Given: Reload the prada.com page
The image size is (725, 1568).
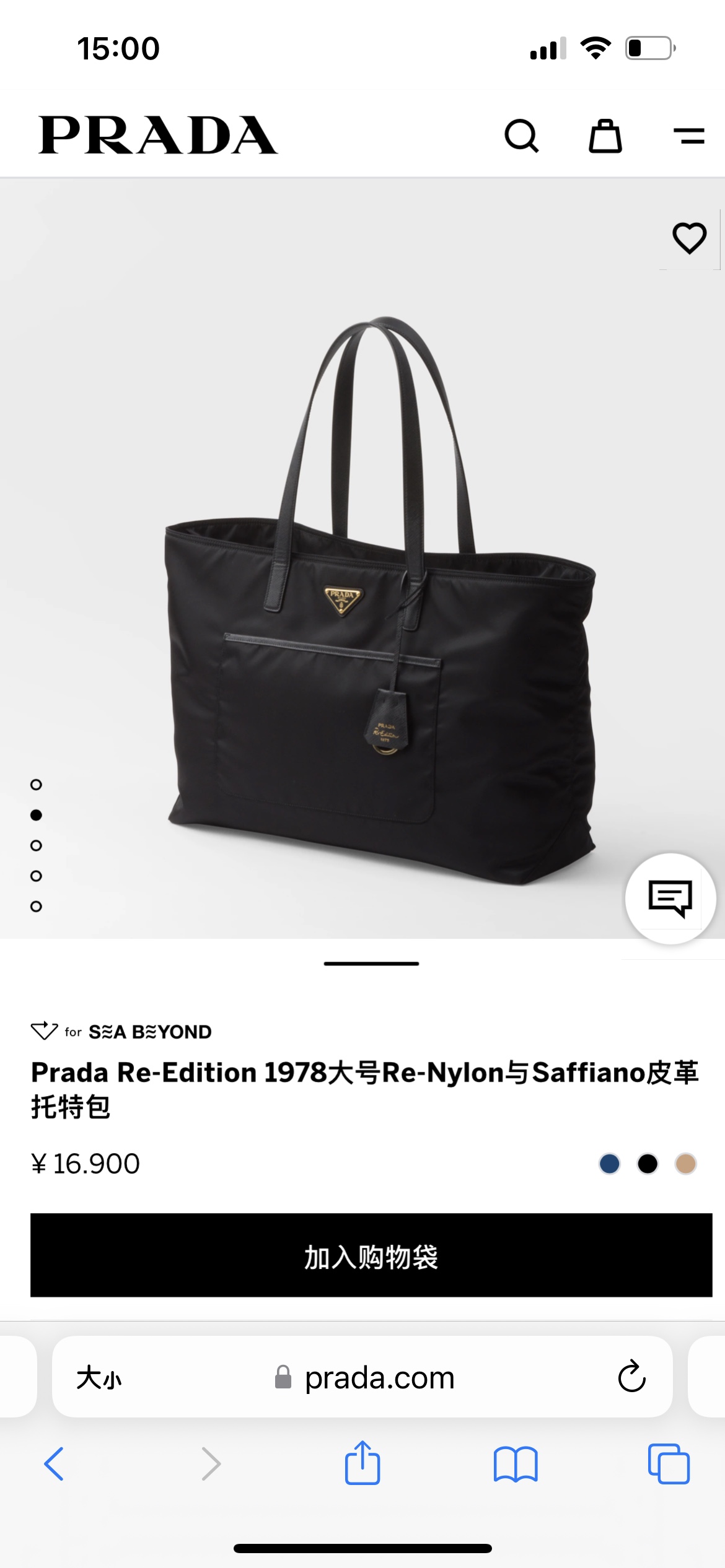Looking at the screenshot, I should coord(631,1377).
